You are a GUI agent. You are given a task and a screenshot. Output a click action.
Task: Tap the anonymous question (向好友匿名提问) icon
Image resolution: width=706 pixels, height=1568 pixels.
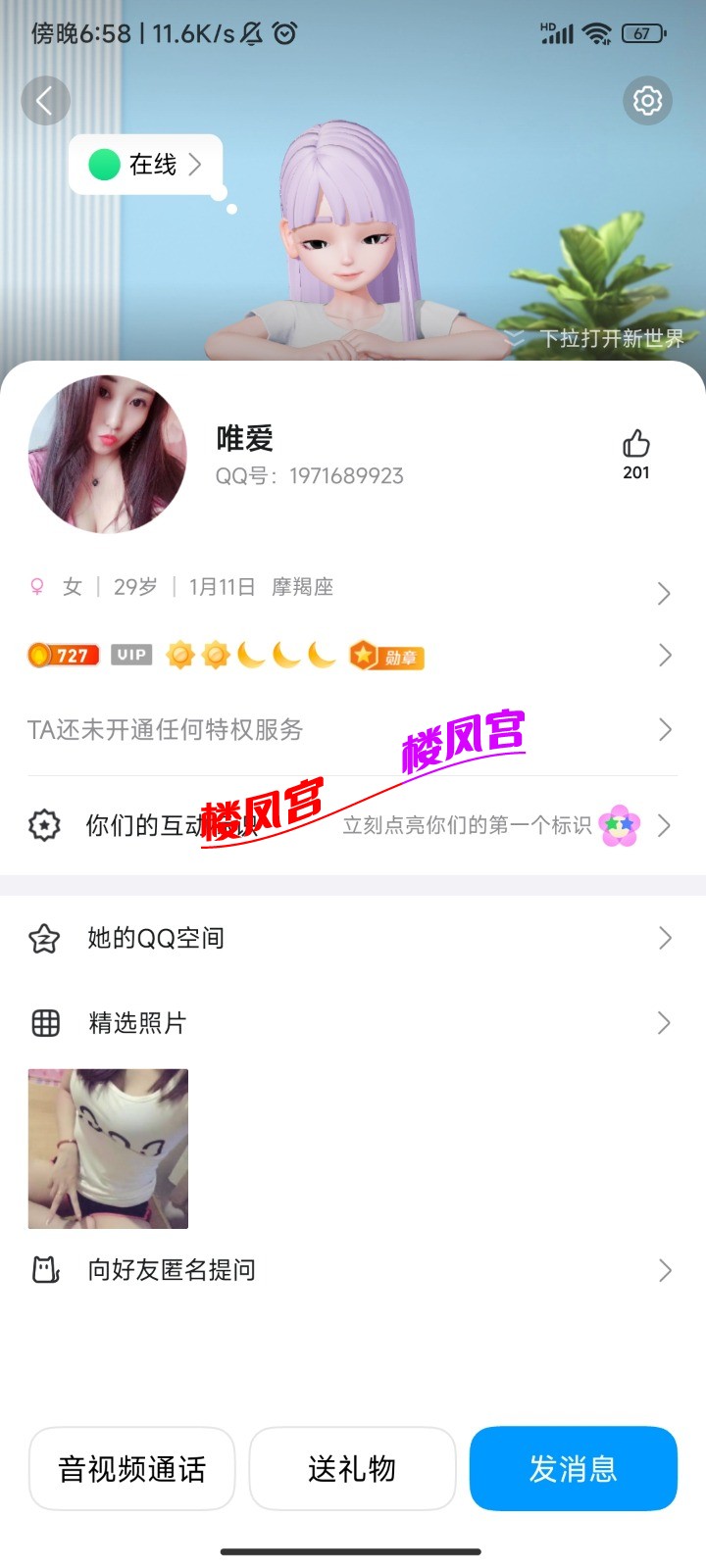(x=45, y=1270)
